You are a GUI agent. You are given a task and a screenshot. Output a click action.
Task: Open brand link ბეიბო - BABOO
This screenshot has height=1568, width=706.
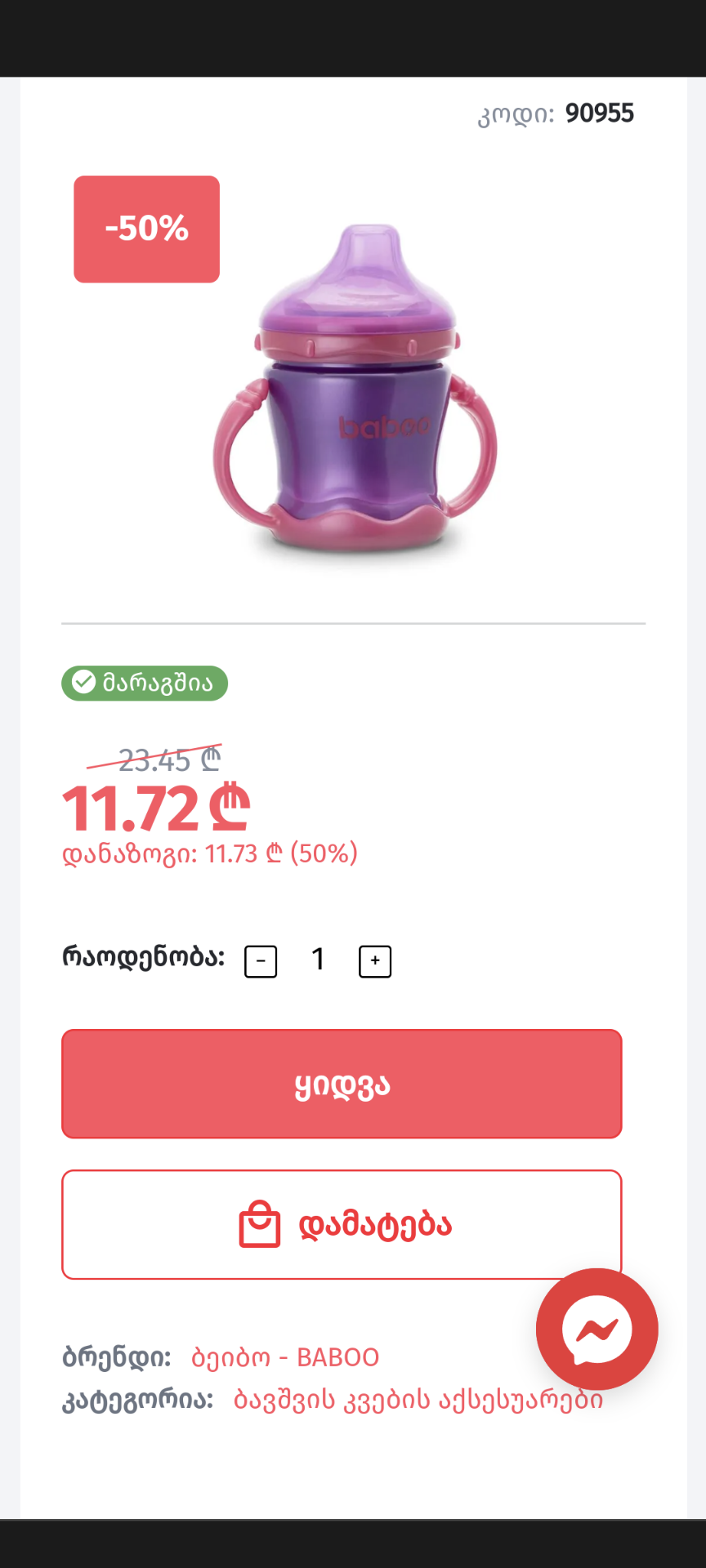pyautogui.click(x=285, y=1357)
